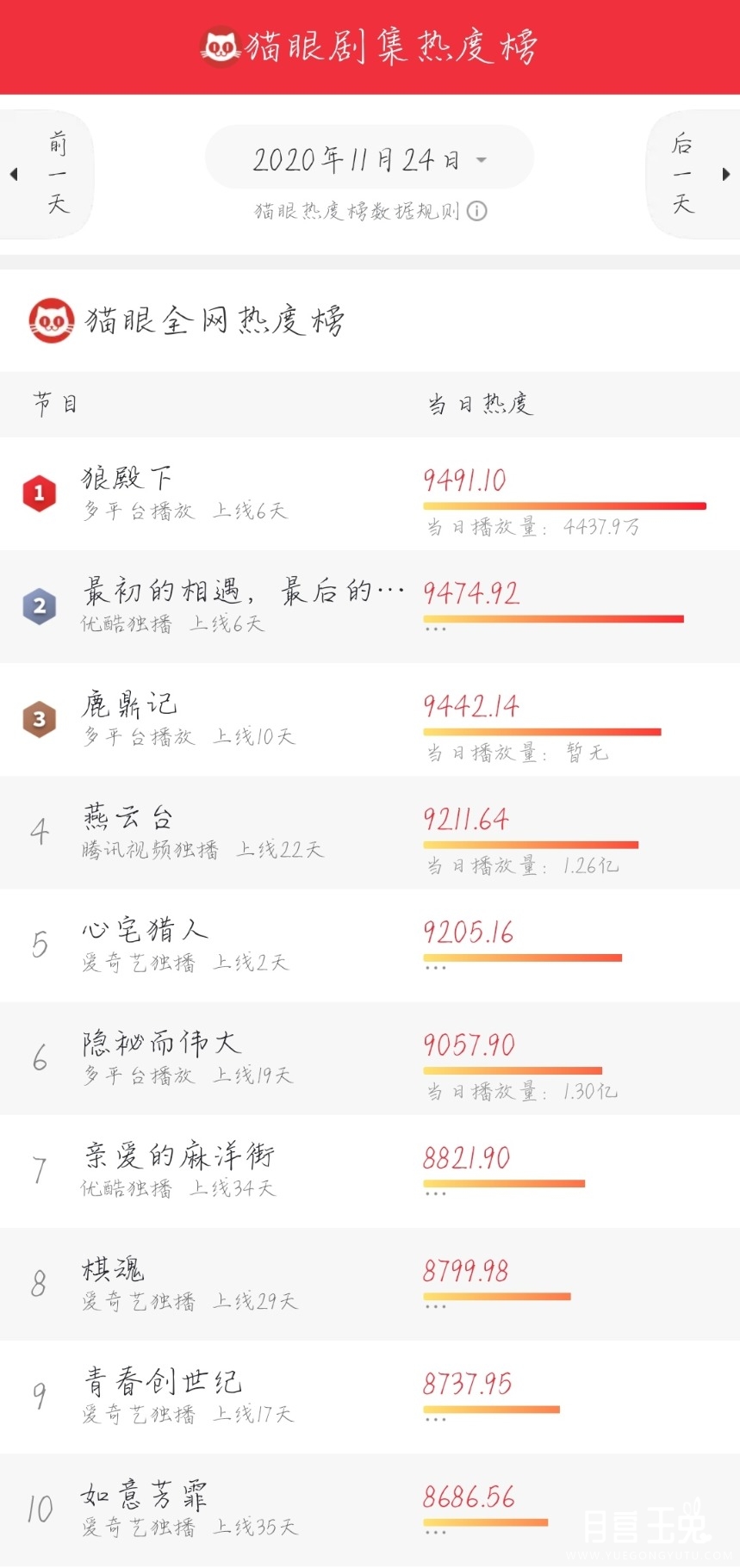Go to the previous day (前一天)
The height and width of the screenshot is (1568, 740).
pyautogui.click(x=47, y=174)
